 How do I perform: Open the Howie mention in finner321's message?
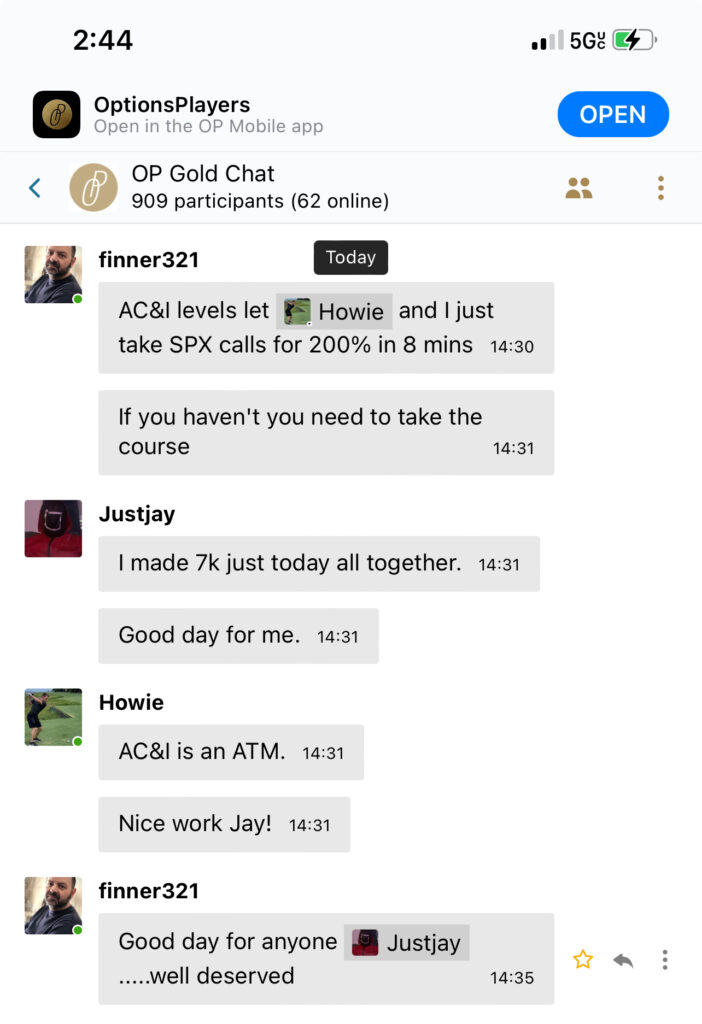pyautogui.click(x=335, y=311)
